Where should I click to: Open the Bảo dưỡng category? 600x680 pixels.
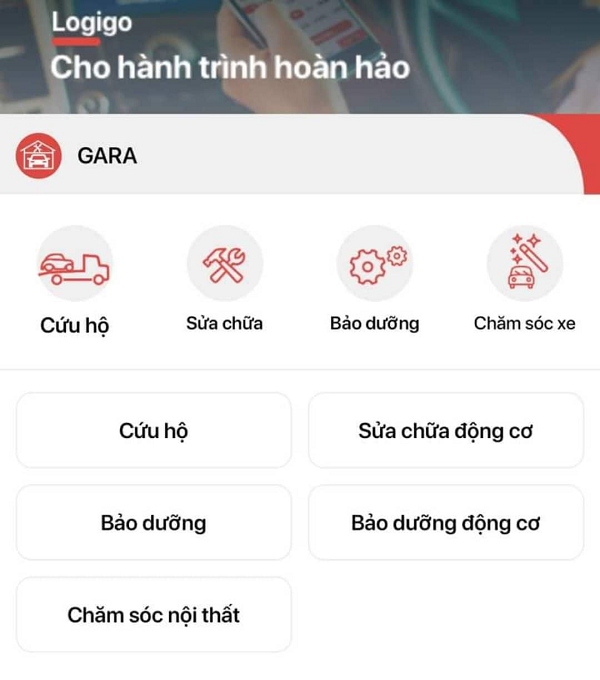pyautogui.click(x=375, y=265)
